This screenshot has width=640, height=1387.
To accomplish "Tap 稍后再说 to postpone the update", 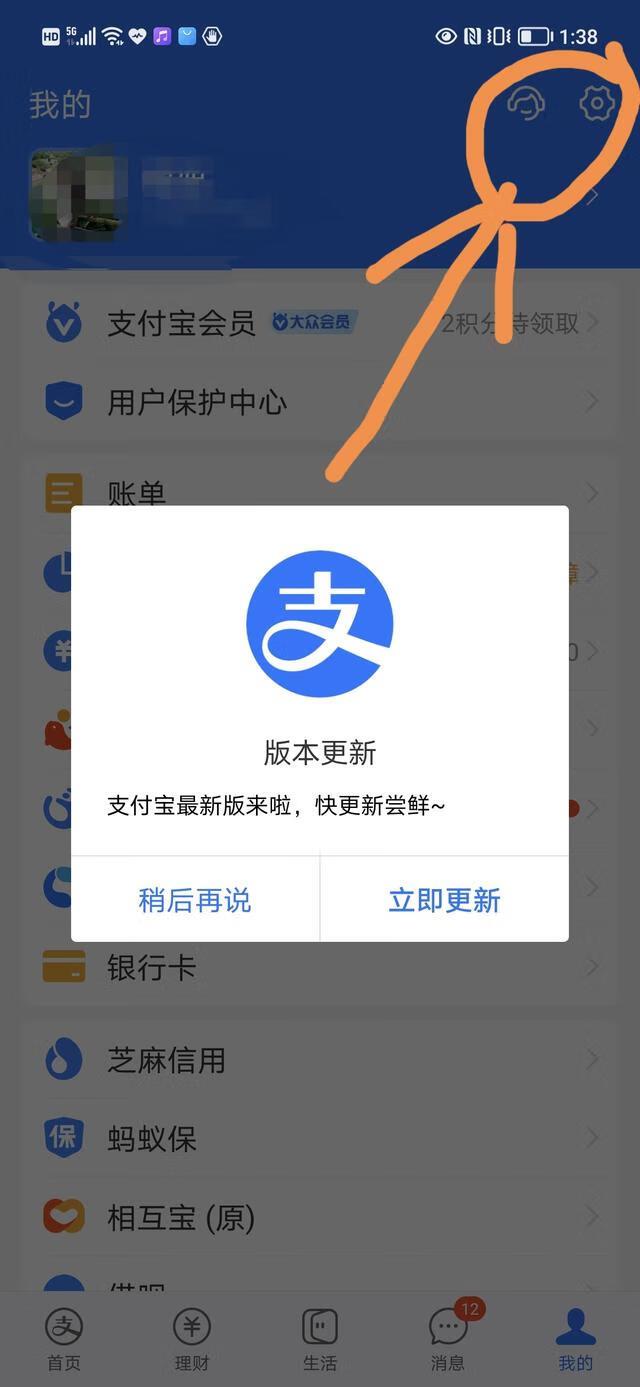I will (195, 900).
